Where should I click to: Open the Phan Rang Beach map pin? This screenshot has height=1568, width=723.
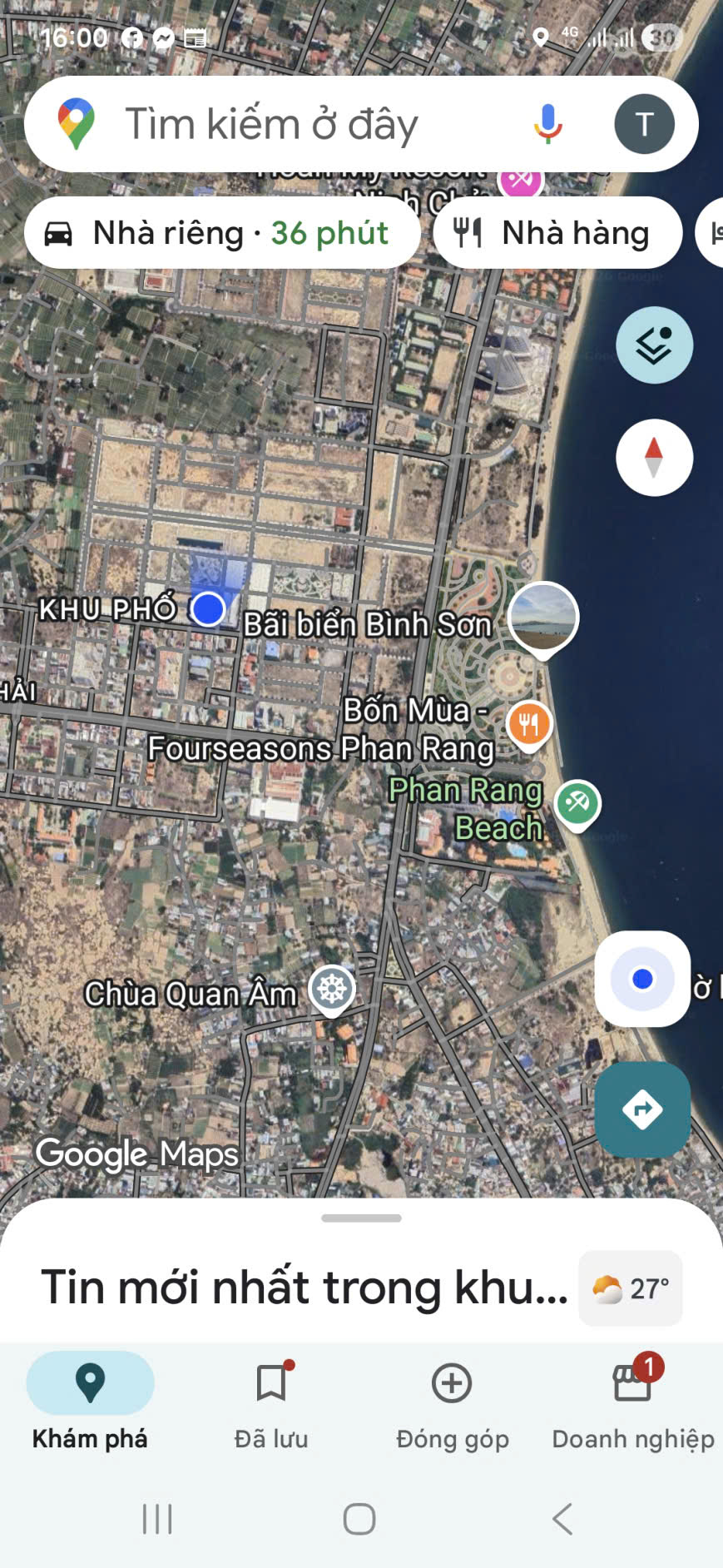[577, 803]
